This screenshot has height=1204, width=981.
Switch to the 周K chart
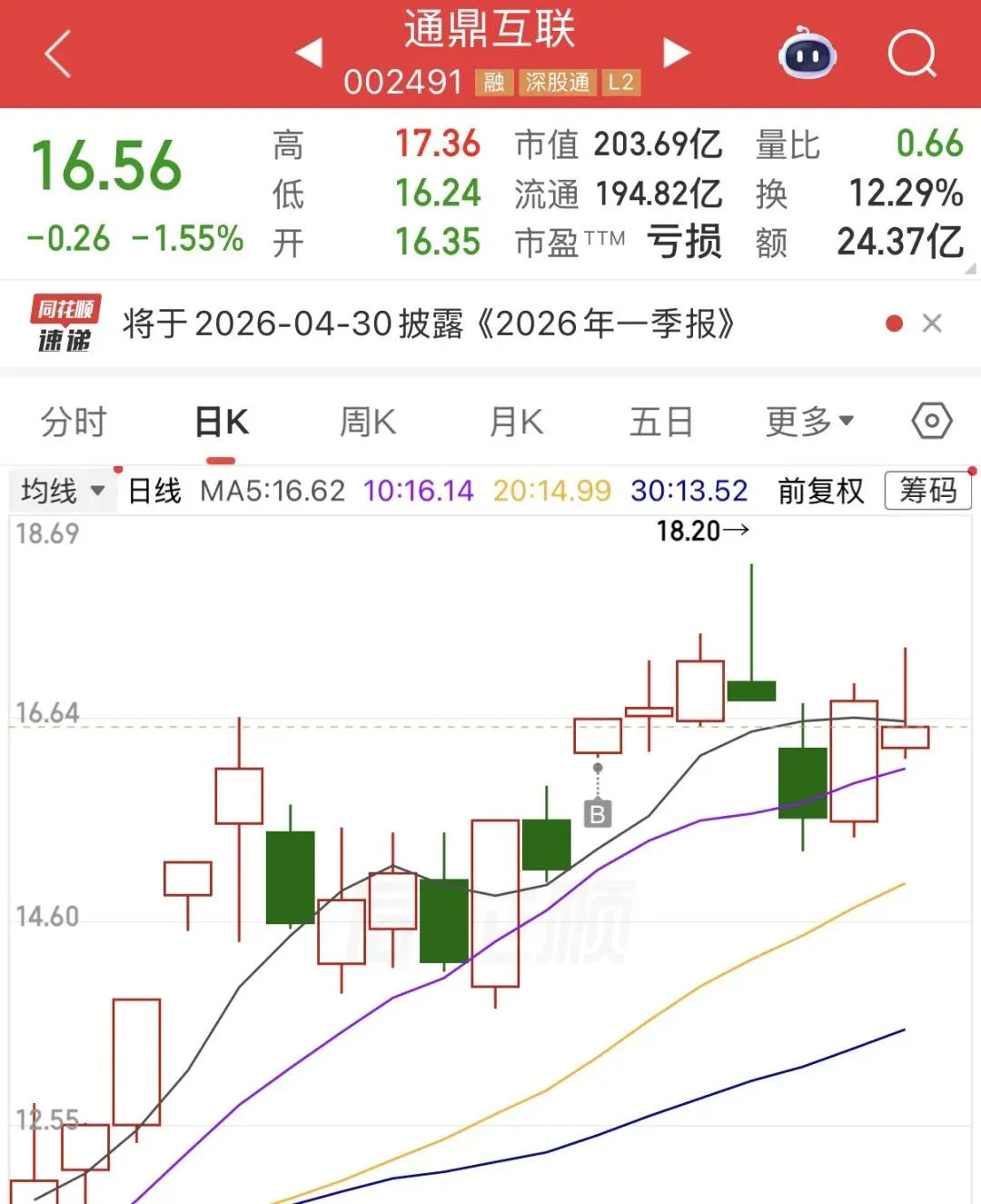368,423
